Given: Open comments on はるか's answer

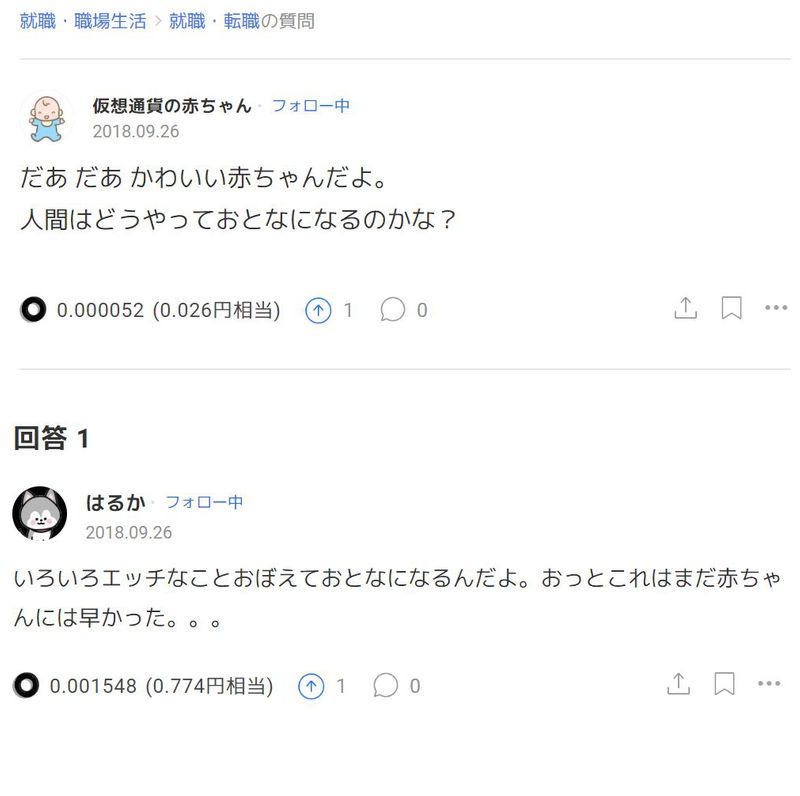Looking at the screenshot, I should 386,686.
